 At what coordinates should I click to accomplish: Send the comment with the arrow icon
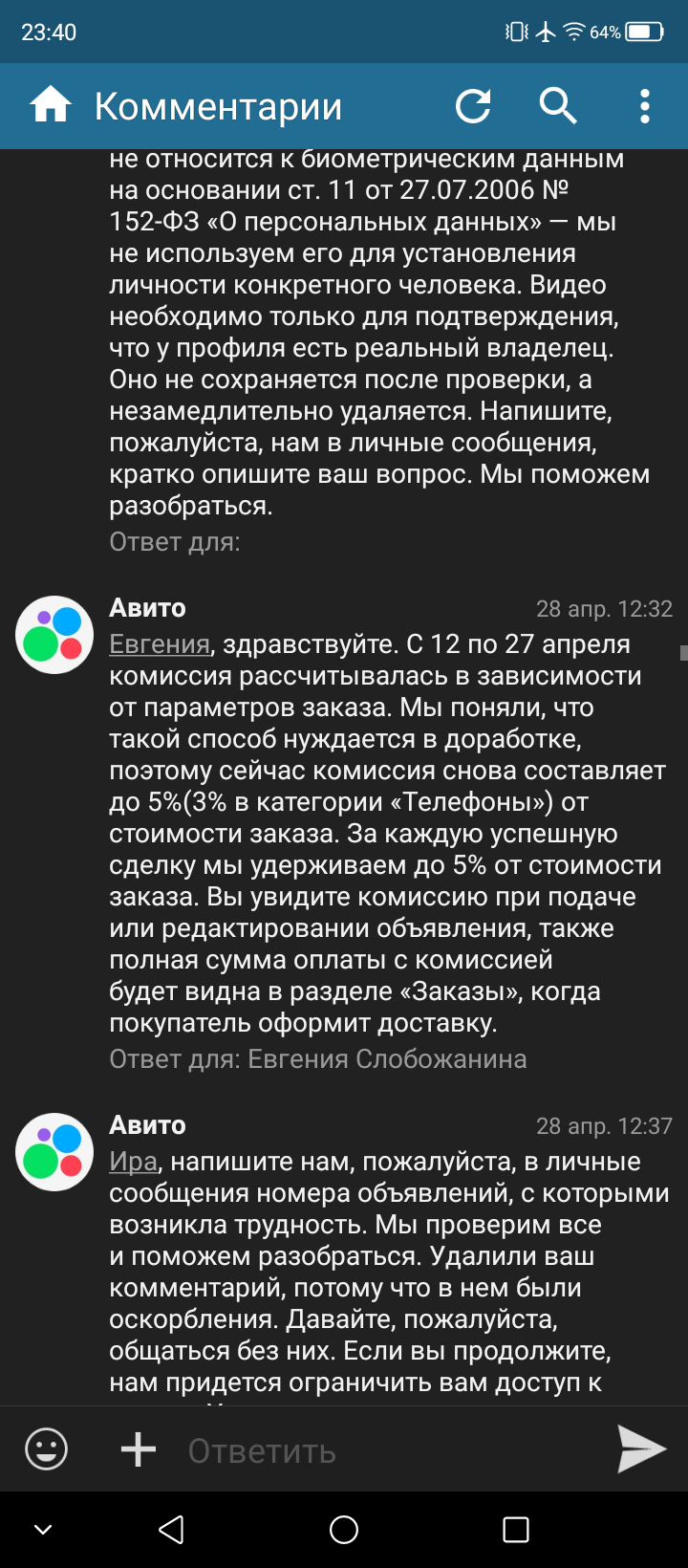coord(640,1449)
